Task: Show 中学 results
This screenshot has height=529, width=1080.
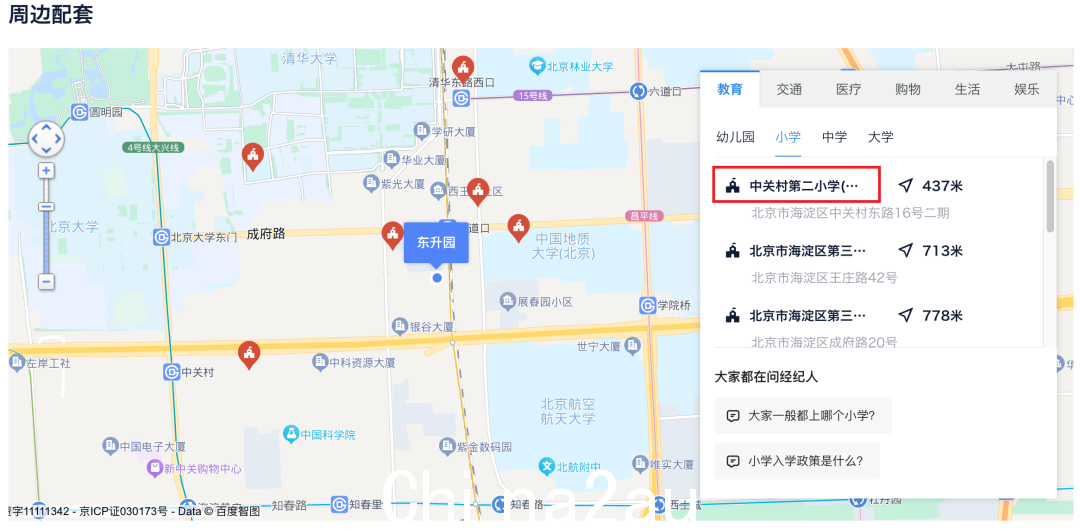Action: click(x=834, y=137)
